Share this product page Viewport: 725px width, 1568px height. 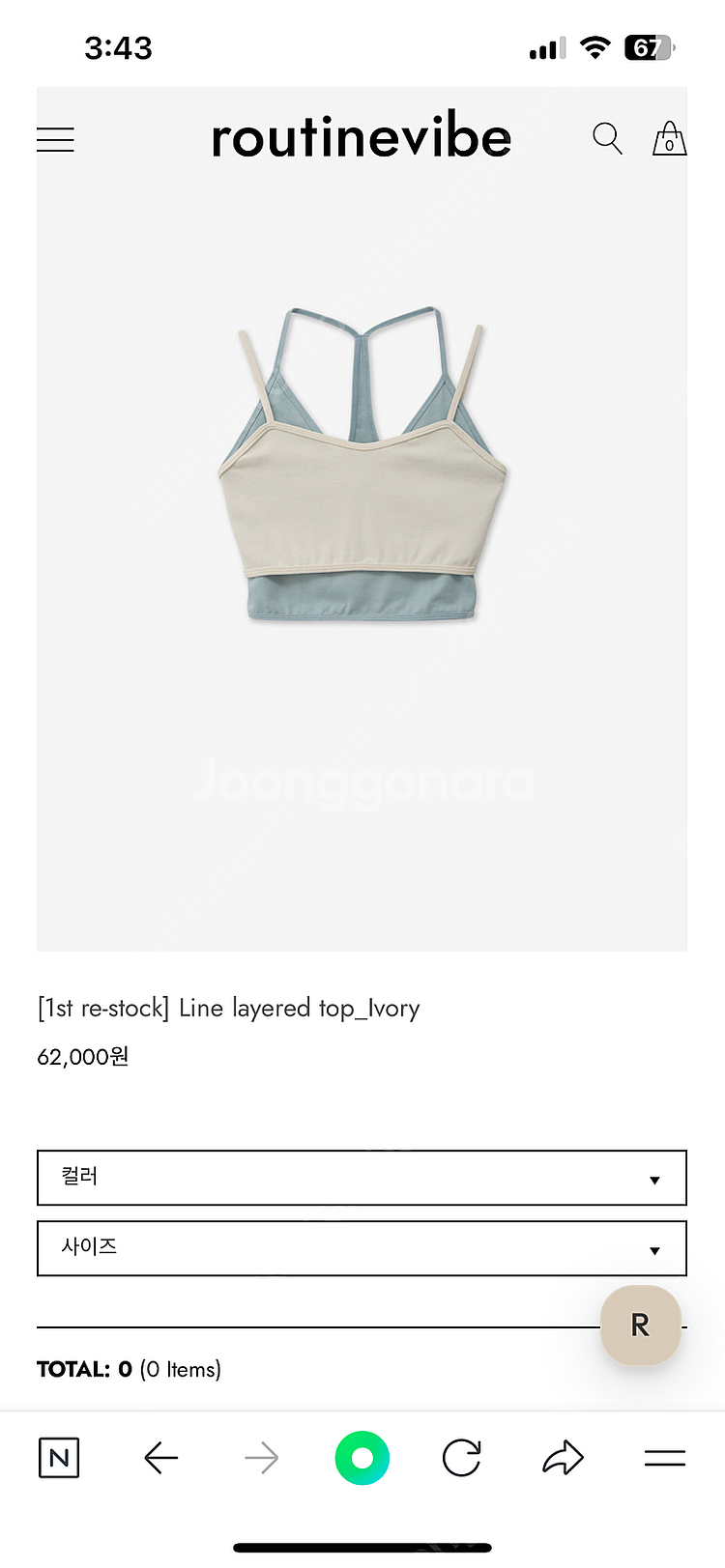click(563, 1458)
